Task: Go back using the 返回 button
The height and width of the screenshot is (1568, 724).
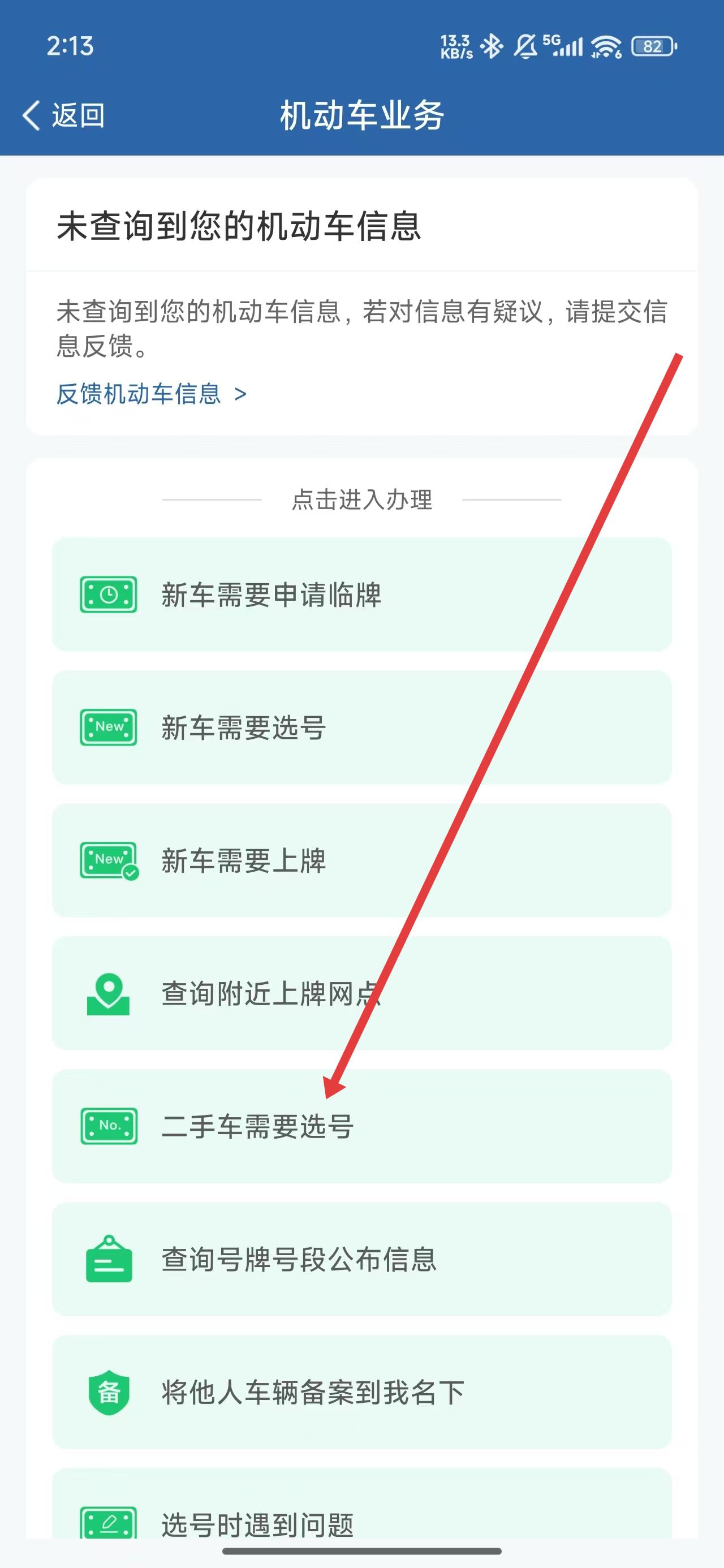Action: (x=63, y=115)
